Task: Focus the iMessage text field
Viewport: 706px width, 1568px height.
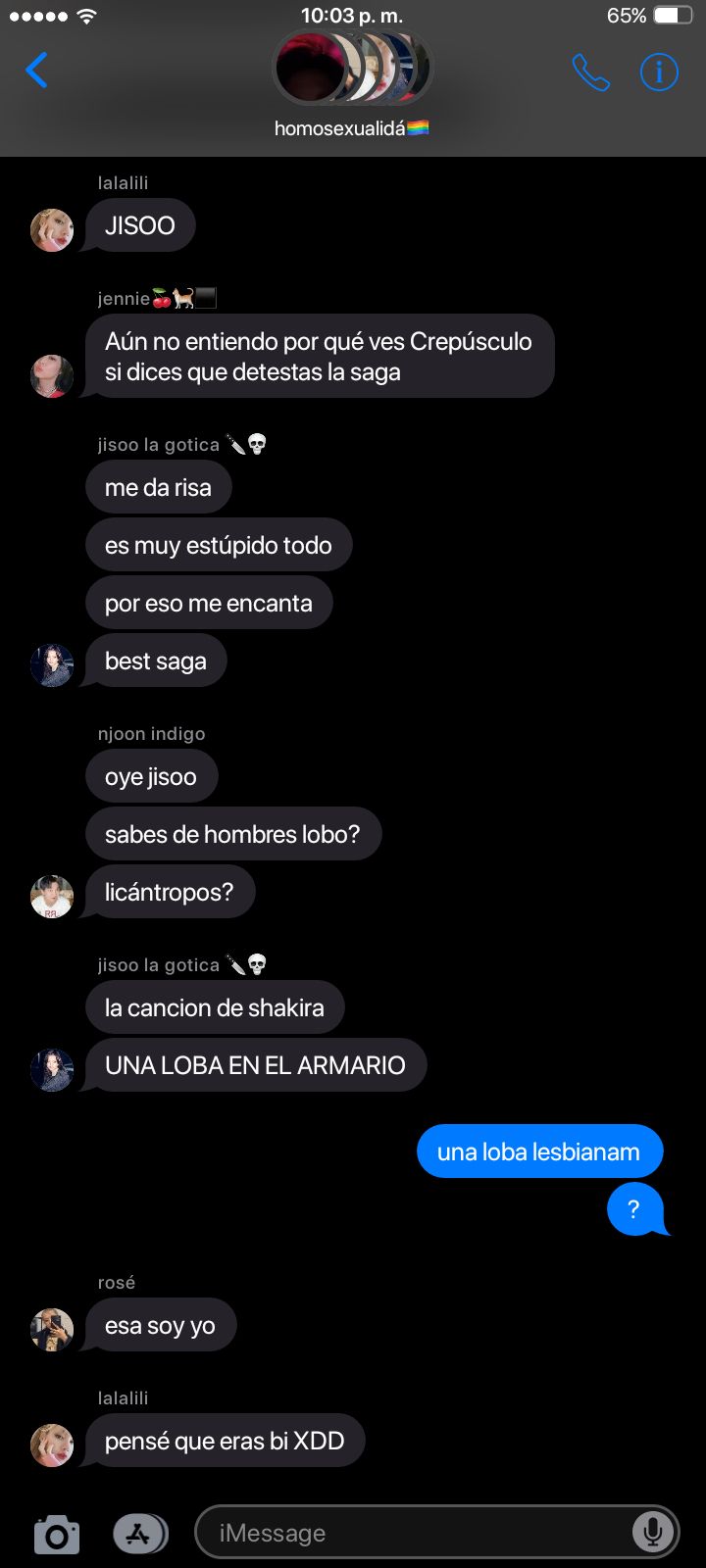Action: [x=412, y=1533]
